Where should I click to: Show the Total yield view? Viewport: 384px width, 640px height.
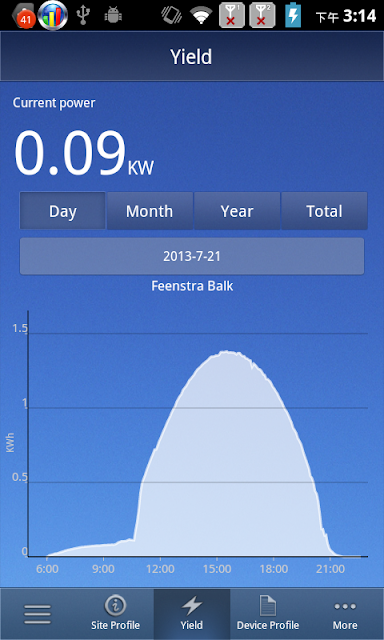(x=324, y=211)
